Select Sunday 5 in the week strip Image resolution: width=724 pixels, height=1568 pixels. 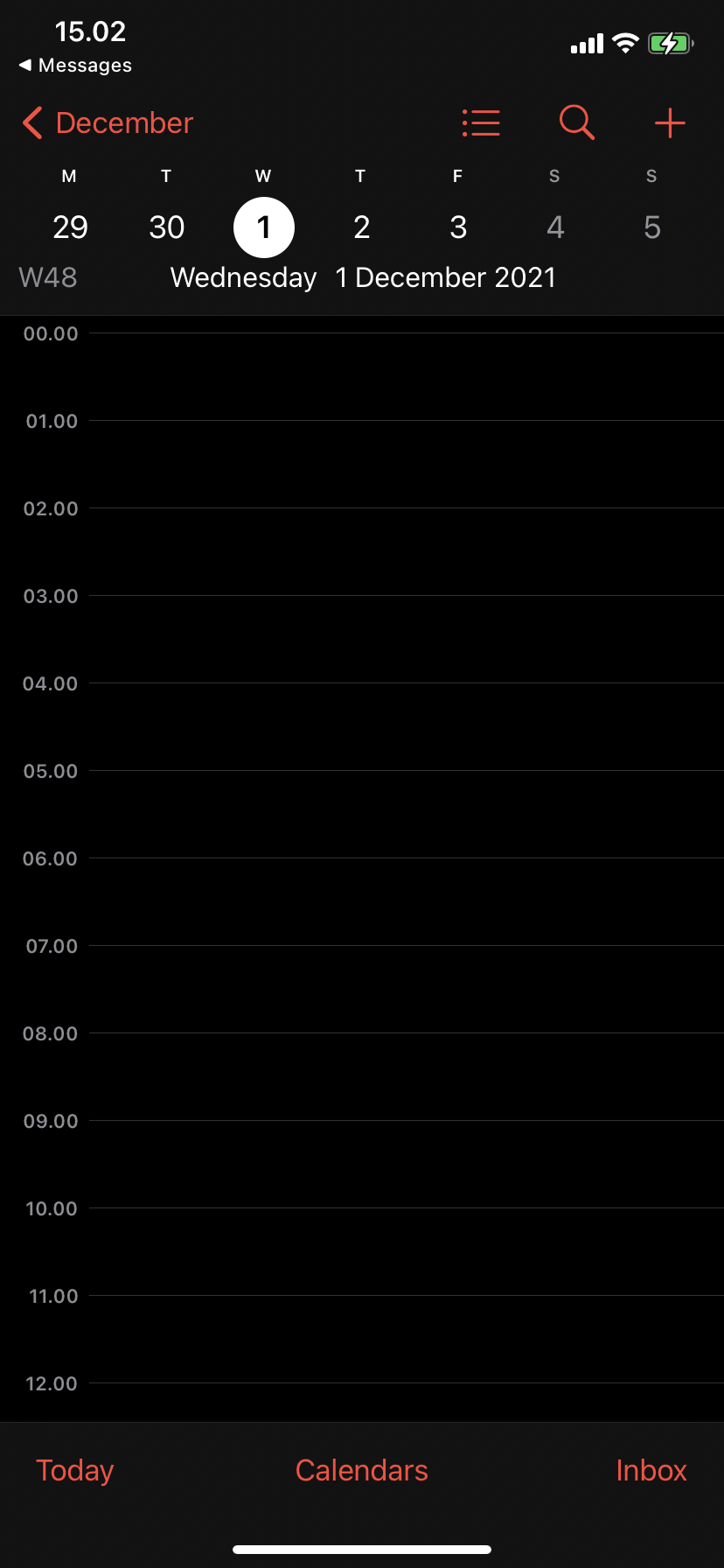tap(652, 227)
